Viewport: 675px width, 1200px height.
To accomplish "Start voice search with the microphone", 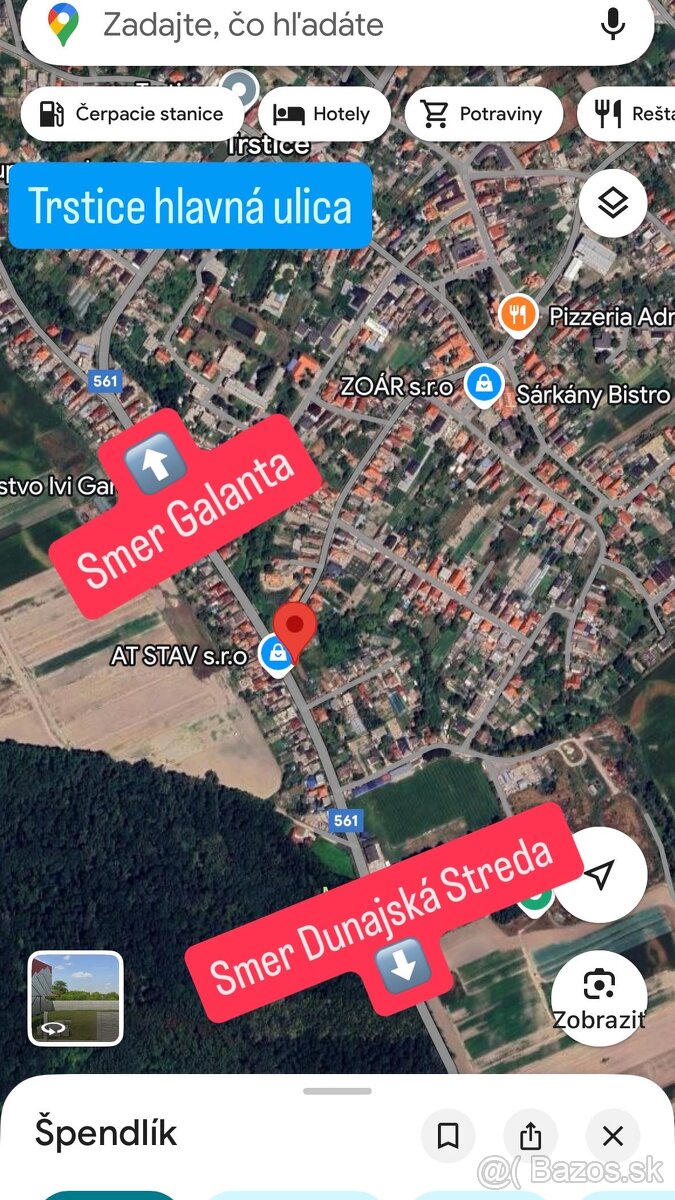I will click(612, 25).
